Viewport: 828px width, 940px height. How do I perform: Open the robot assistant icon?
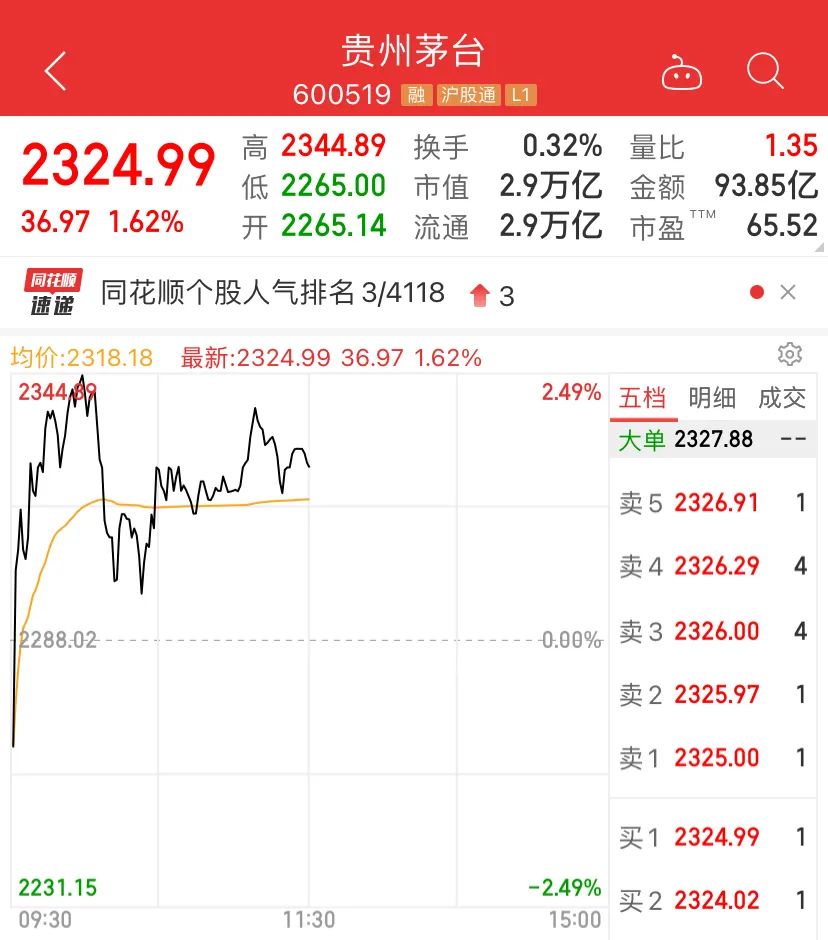click(682, 73)
